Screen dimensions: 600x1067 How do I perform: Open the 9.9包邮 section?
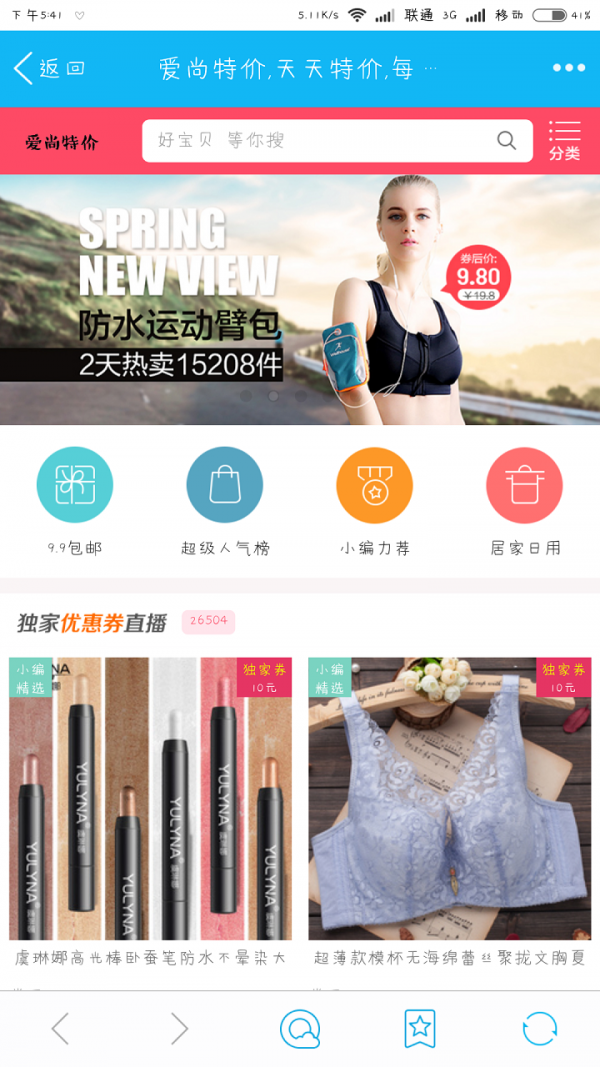click(75, 500)
